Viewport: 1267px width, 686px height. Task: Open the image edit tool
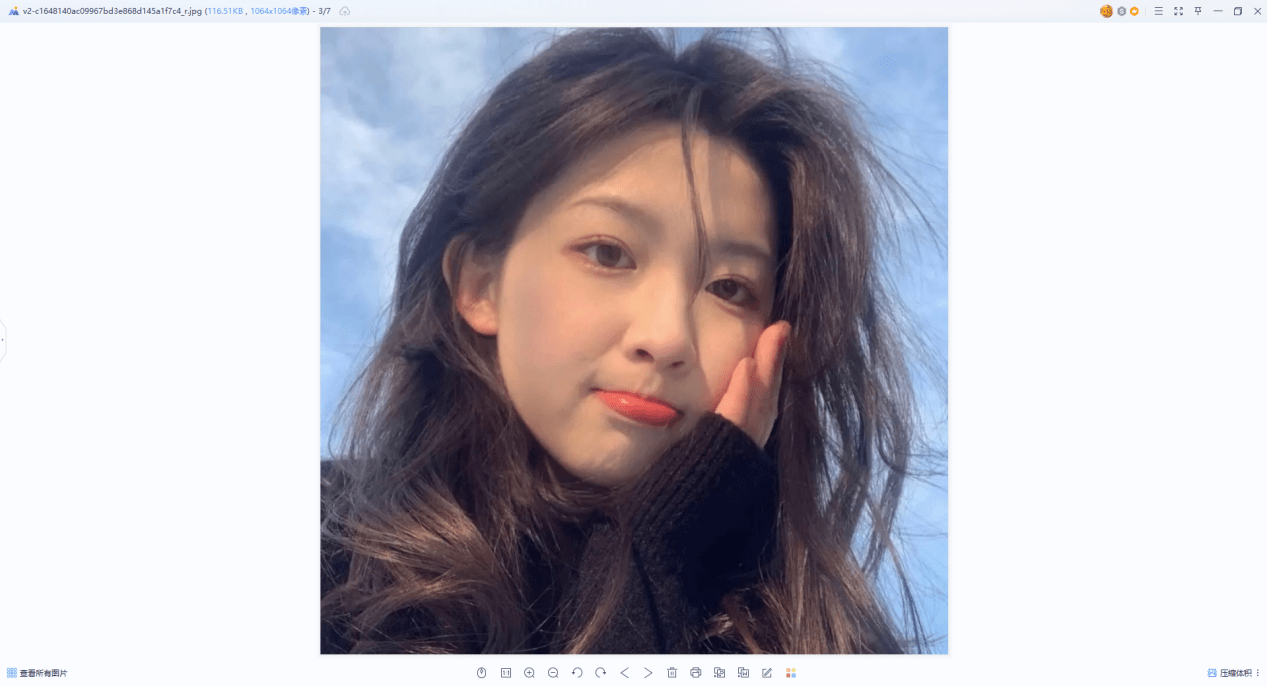click(767, 673)
